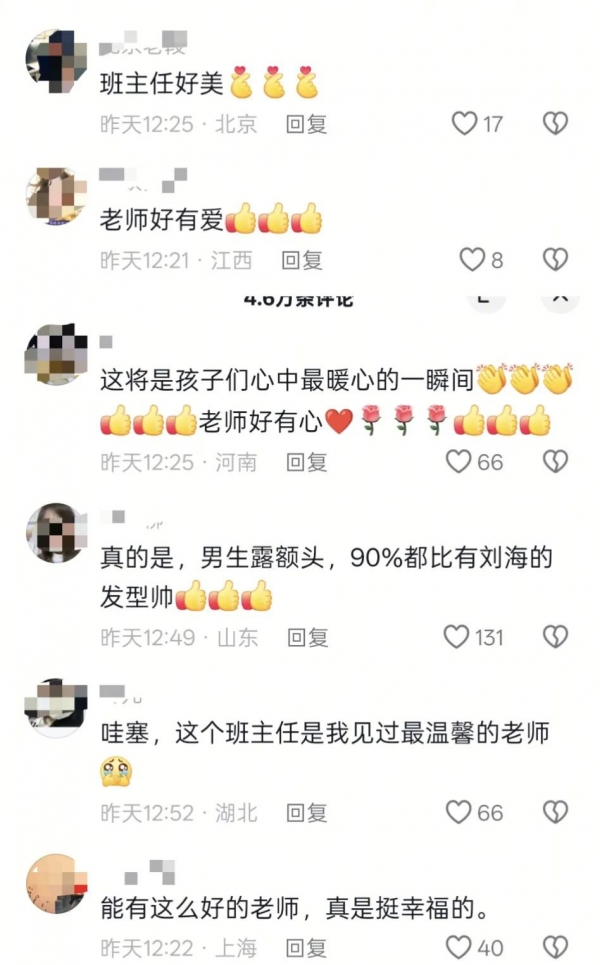Dislike the 男生露额头 comment
Screen dimensions: 600x965
pos(555,637)
